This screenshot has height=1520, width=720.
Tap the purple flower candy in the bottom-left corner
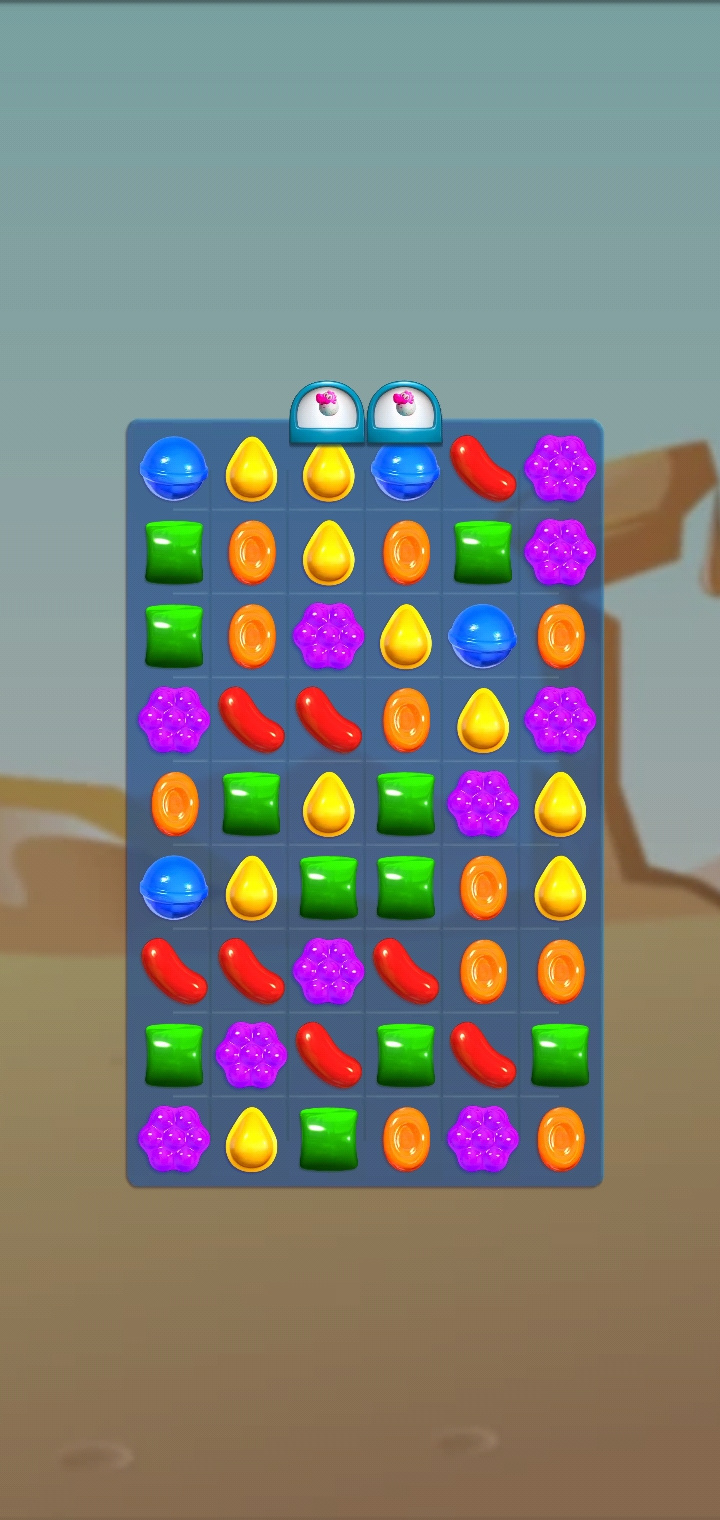click(x=174, y=1138)
